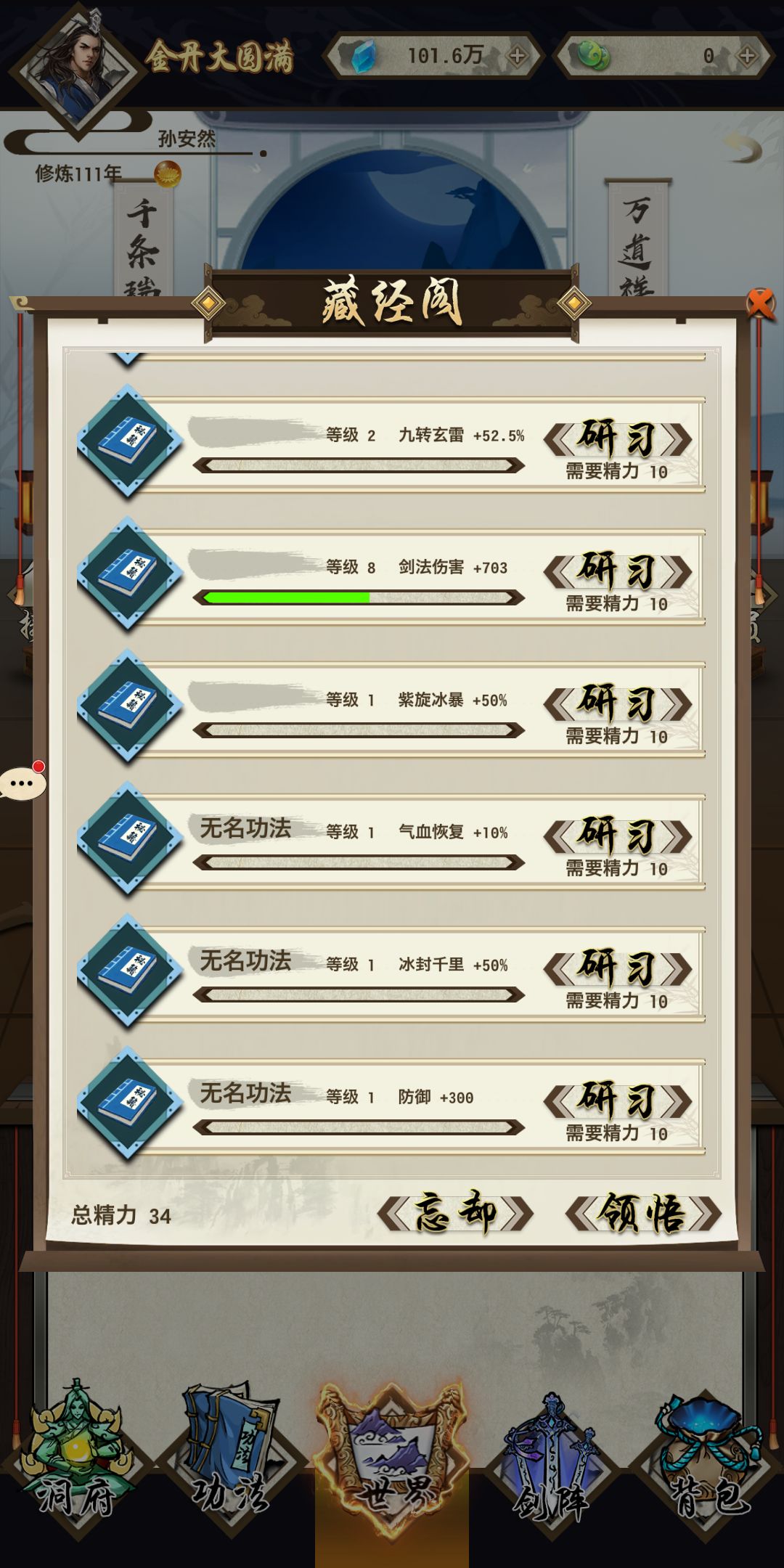
Task: Tap 研习 for 冰封千里
Action: (x=618, y=968)
